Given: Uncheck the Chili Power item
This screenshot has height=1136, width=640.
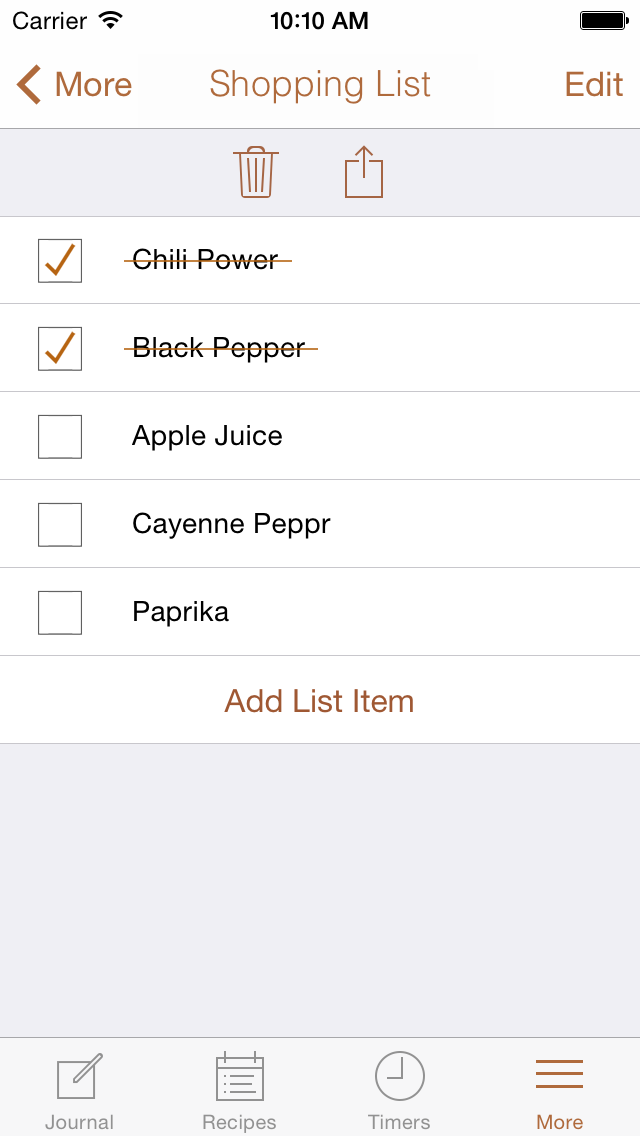Looking at the screenshot, I should (x=60, y=260).
